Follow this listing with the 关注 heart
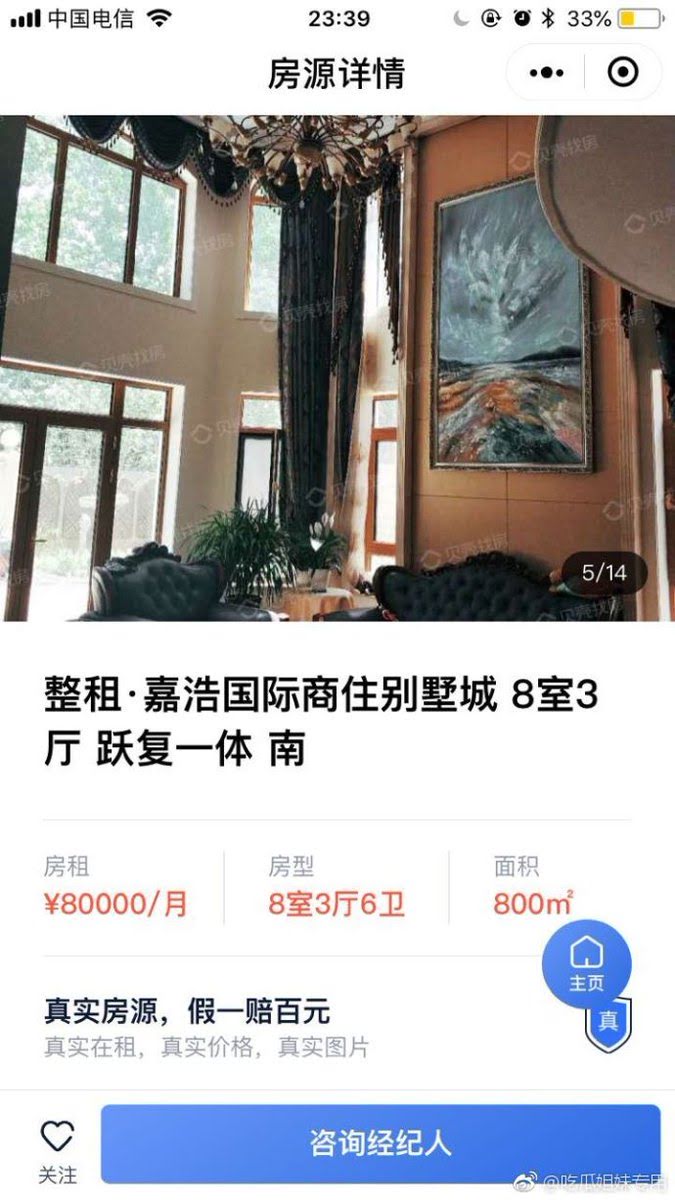Screen dimensions: 675x1200 coord(57,1151)
